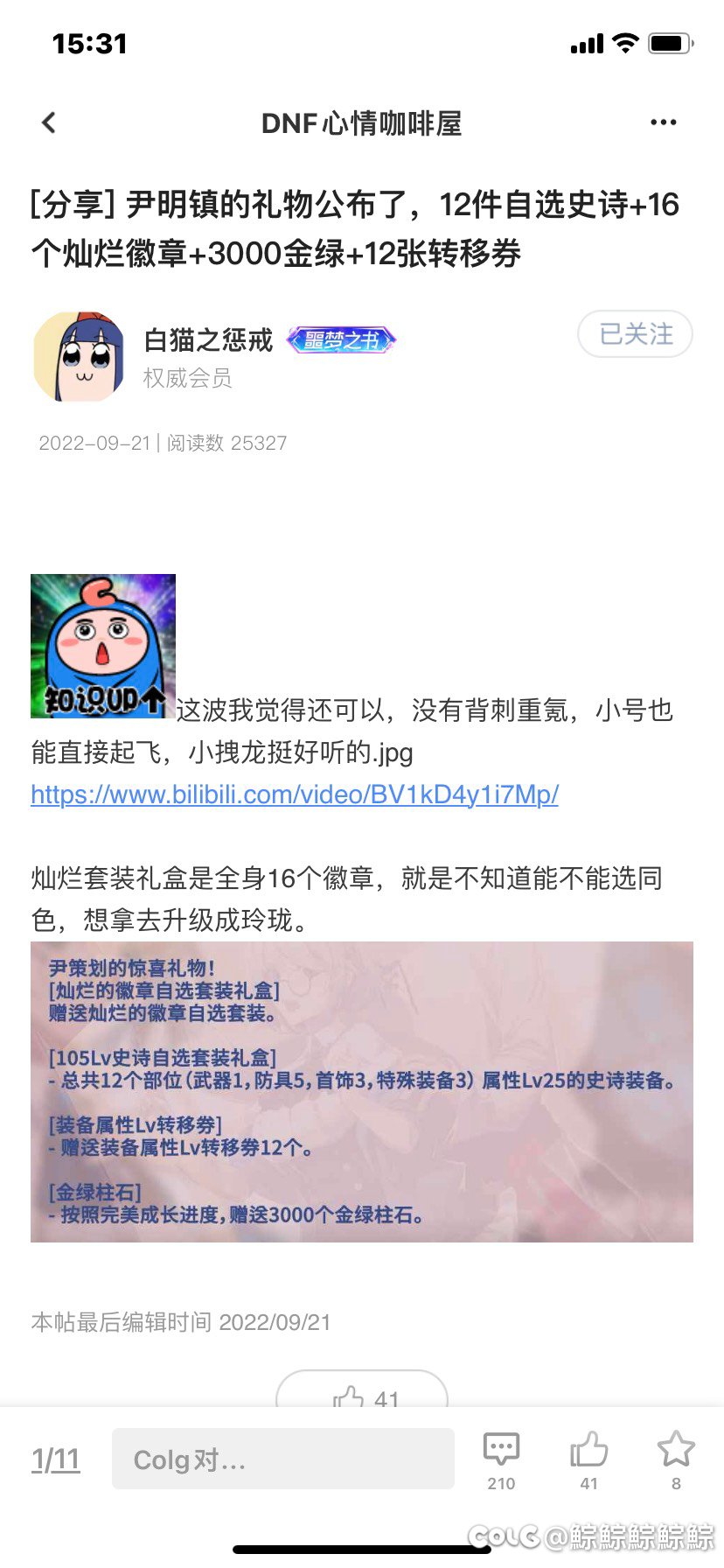The width and height of the screenshot is (724, 1568).
Task: Open the 1/11 page selector
Action: click(56, 1459)
